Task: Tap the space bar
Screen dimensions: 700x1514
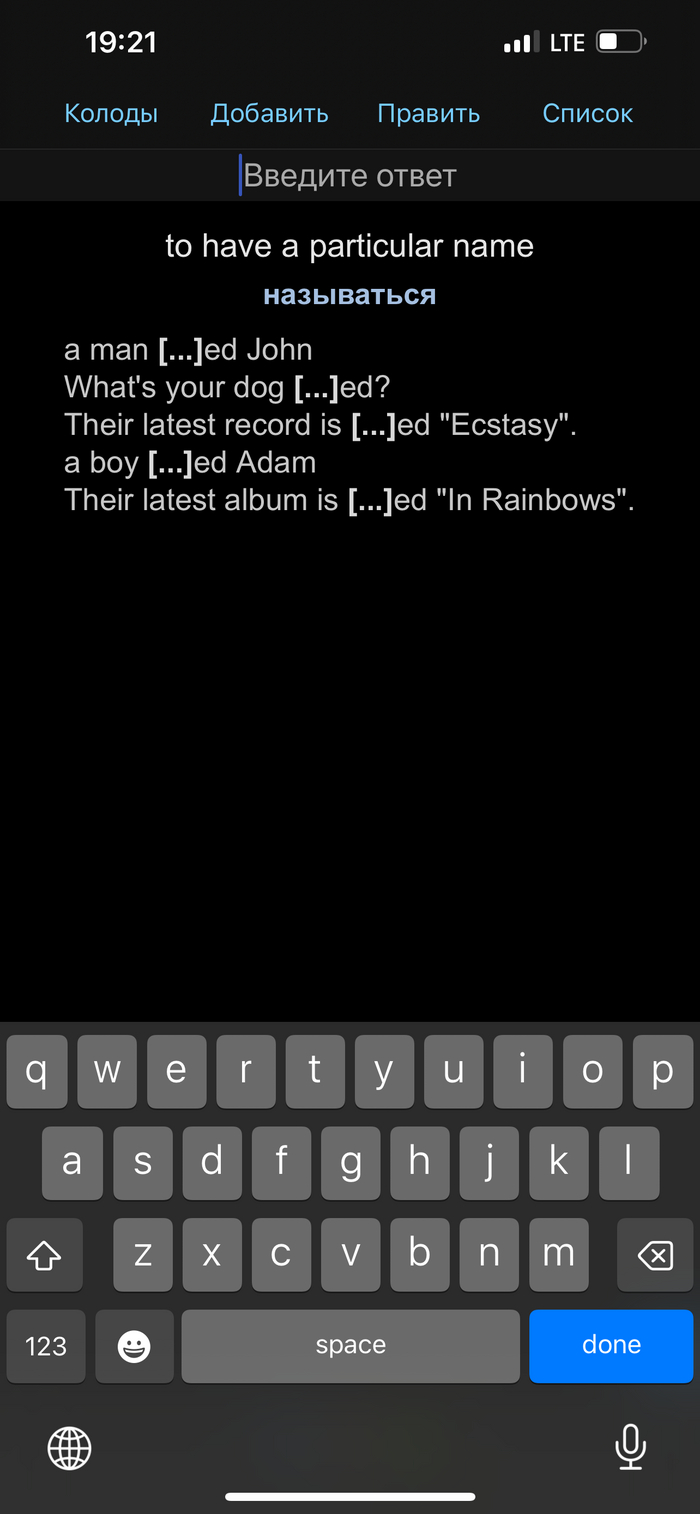Action: click(350, 1345)
